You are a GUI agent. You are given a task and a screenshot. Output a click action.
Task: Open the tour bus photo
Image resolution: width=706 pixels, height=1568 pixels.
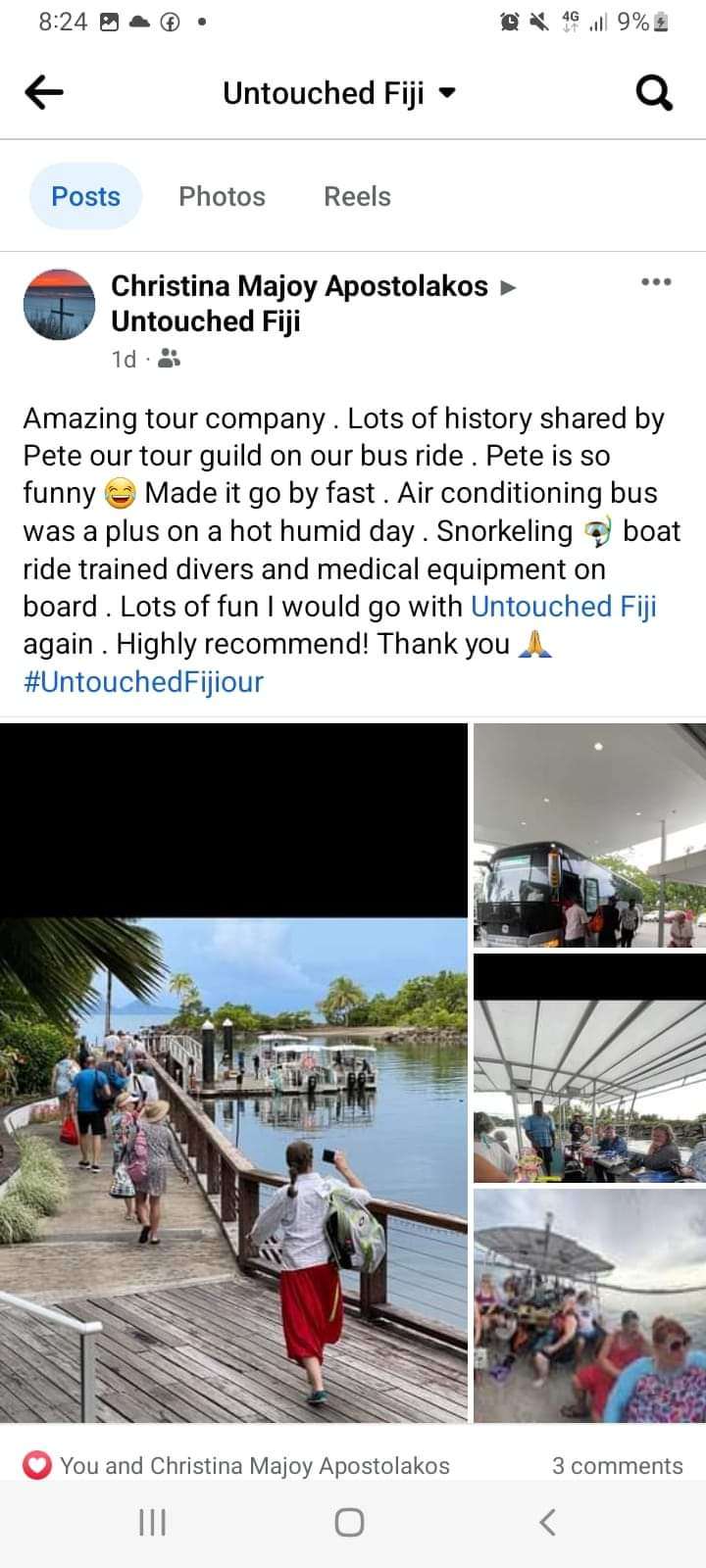click(x=589, y=835)
